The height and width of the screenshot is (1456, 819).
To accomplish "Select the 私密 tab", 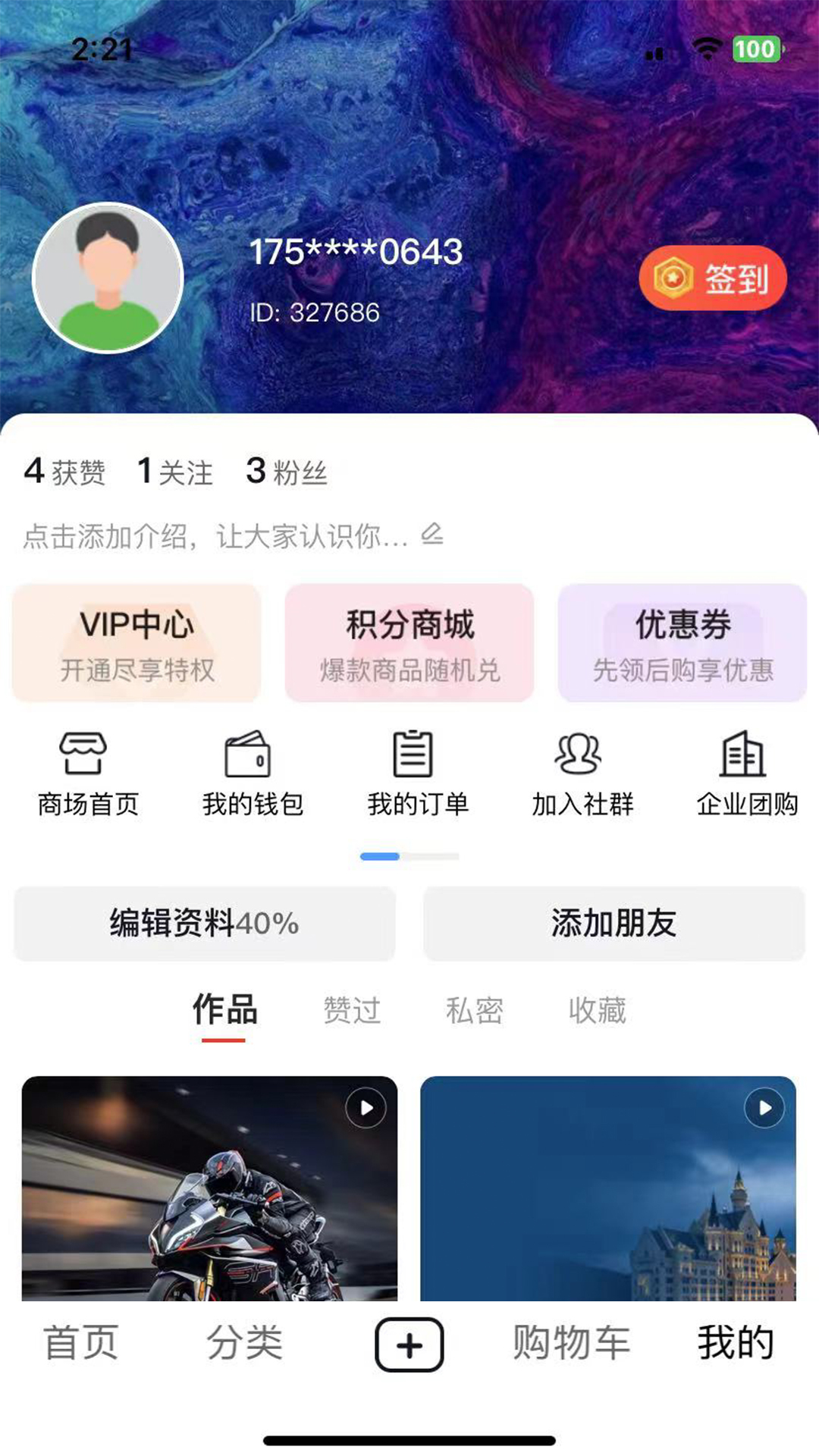I will tap(474, 1010).
